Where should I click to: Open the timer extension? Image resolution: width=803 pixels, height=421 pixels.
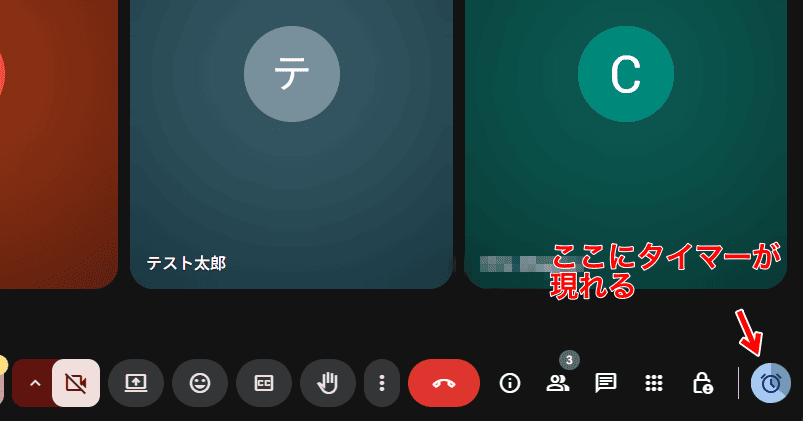[771, 383]
